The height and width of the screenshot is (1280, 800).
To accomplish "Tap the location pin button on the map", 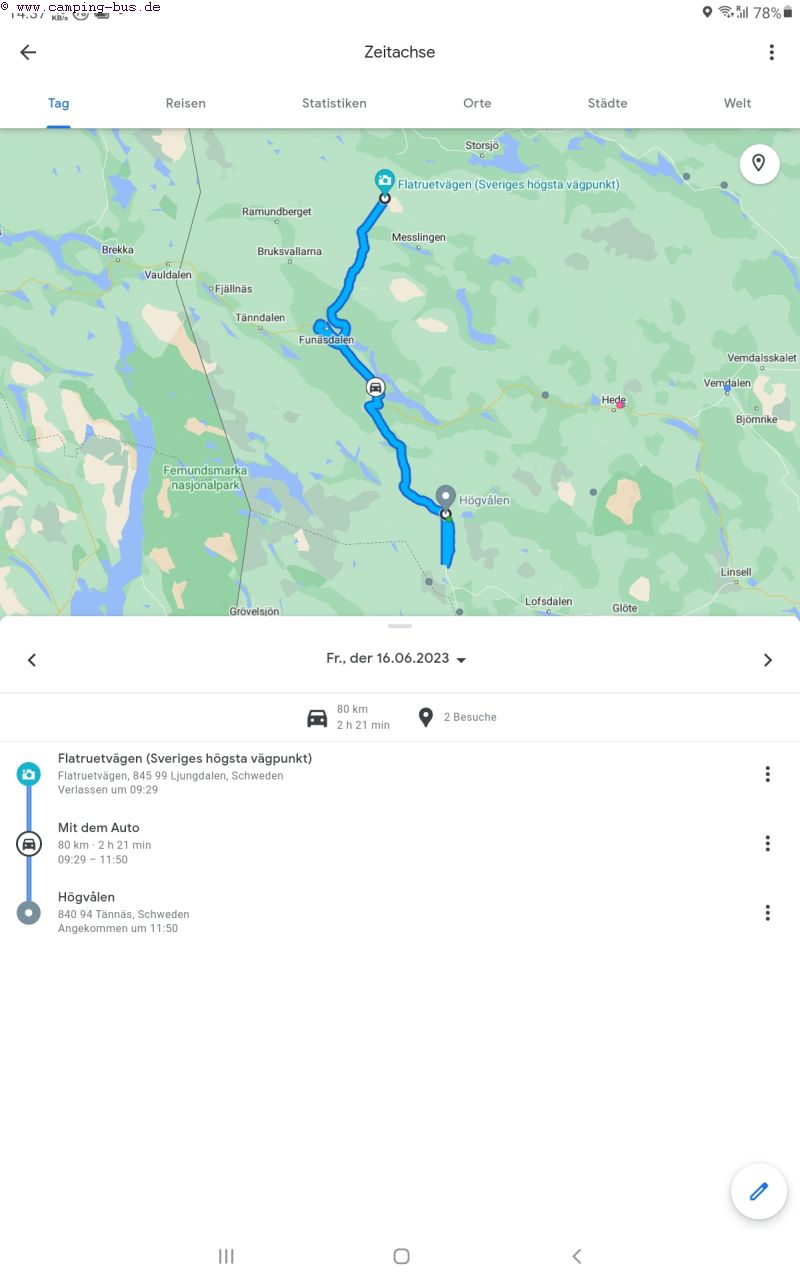I will pos(759,163).
